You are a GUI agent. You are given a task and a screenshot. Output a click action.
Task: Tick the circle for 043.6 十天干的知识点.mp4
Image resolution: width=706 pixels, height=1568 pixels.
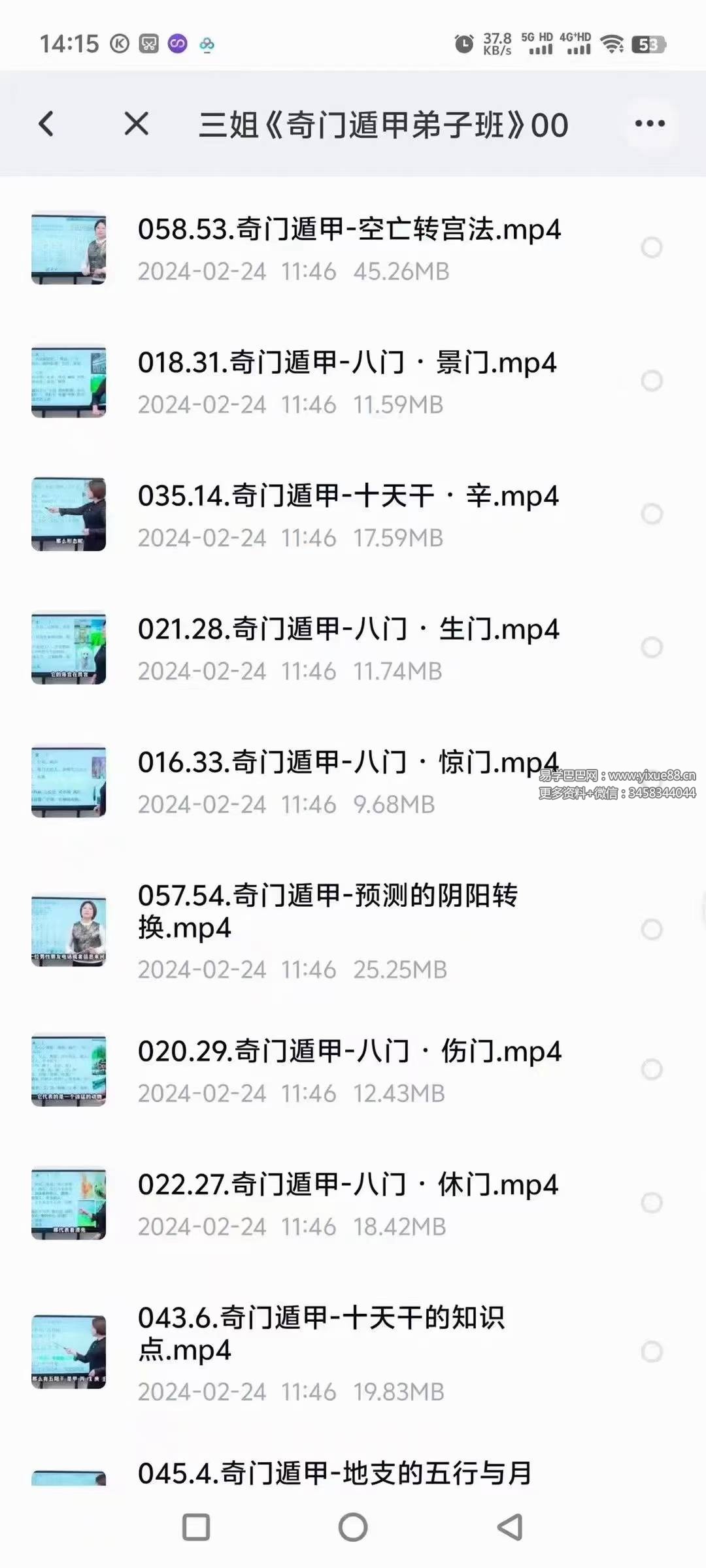pos(651,1352)
